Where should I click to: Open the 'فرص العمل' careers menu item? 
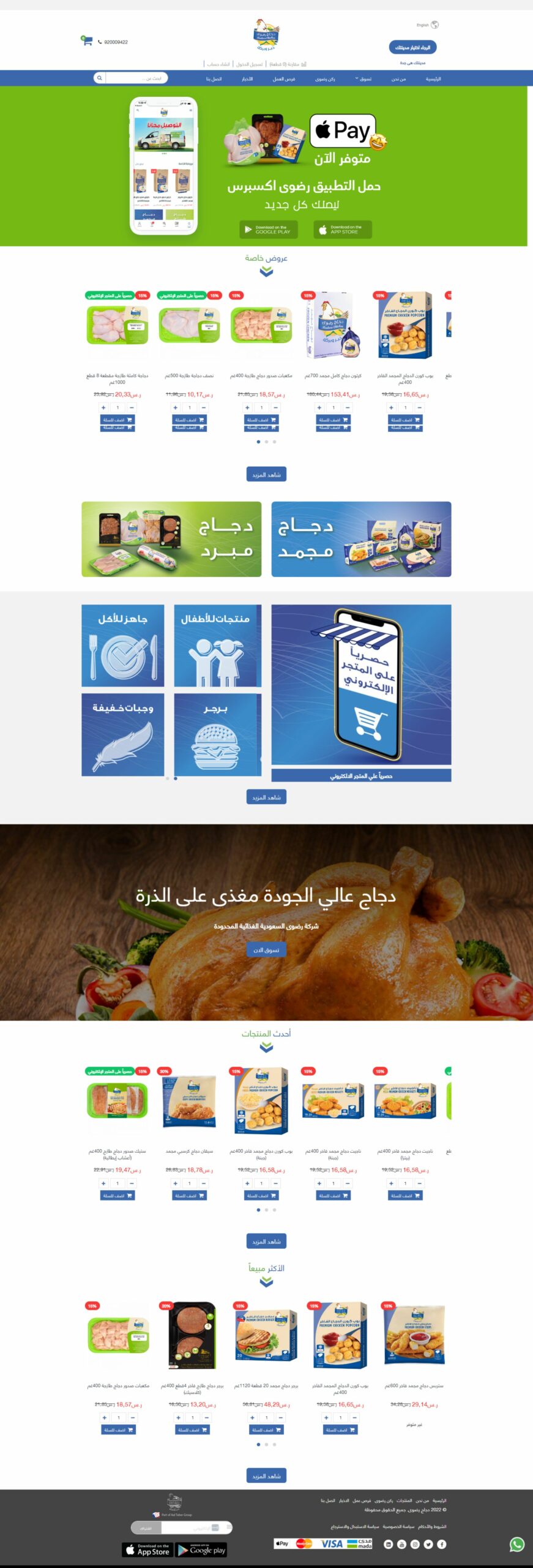284,79
